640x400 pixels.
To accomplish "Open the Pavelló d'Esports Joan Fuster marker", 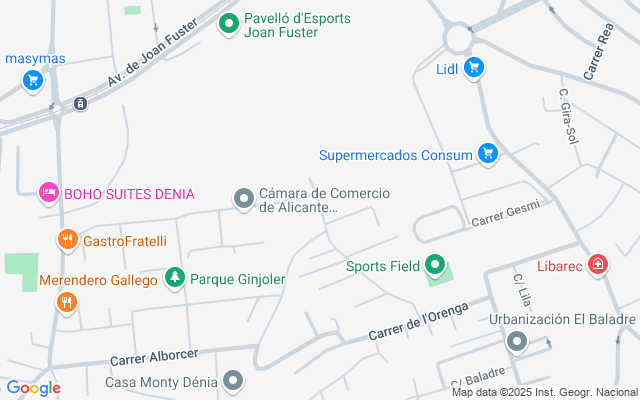I will click(229, 23).
